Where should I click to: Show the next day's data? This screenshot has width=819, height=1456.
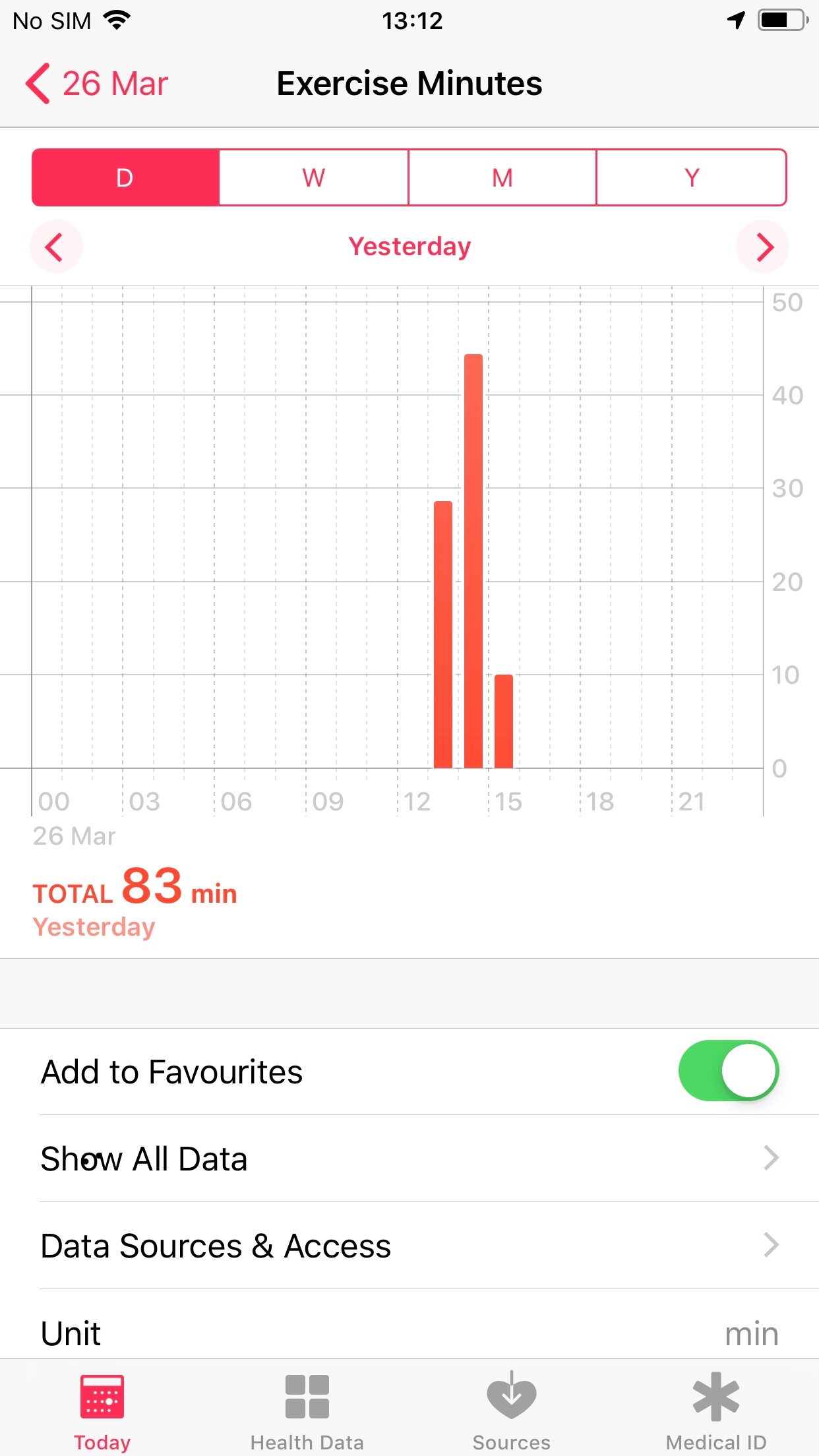coord(763,247)
